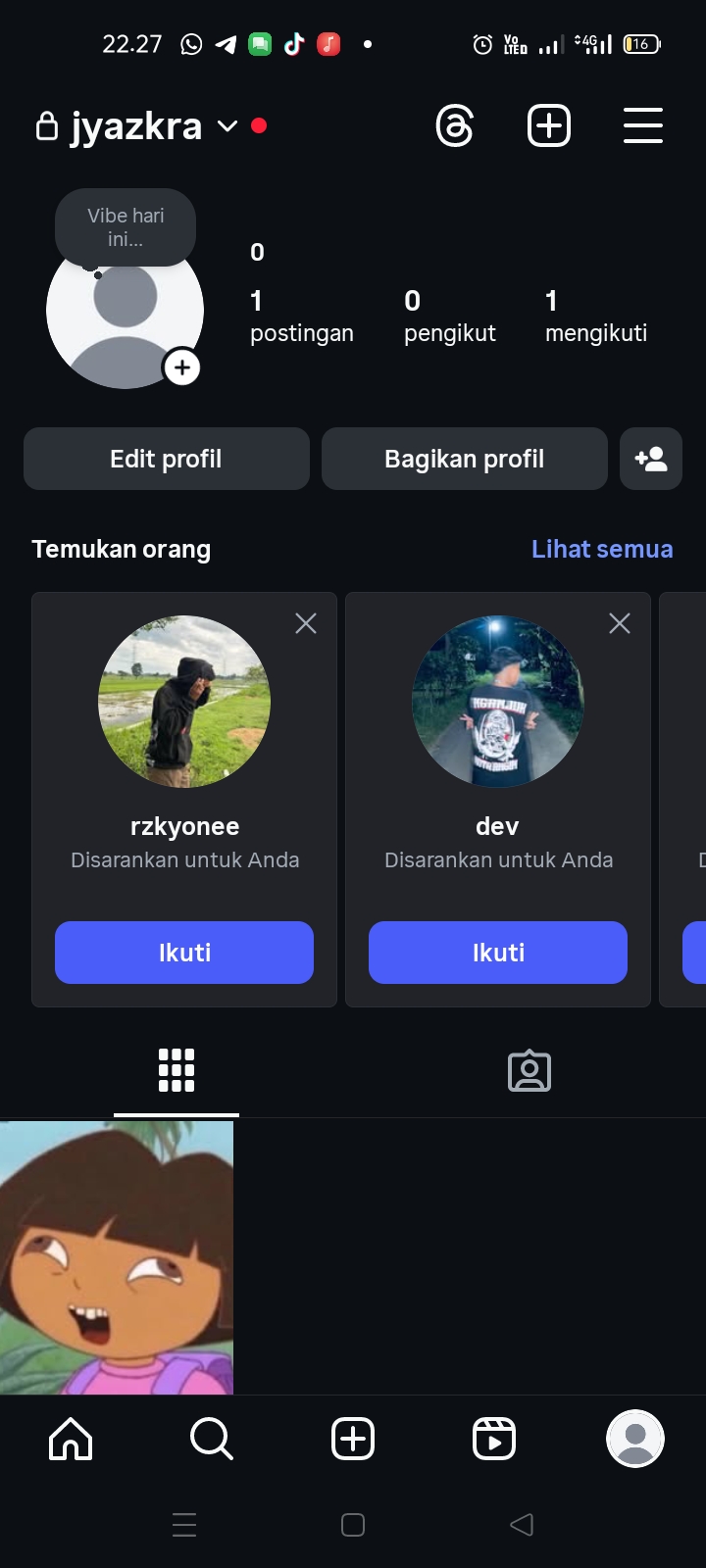Open the Lihat semua link

coord(602,549)
